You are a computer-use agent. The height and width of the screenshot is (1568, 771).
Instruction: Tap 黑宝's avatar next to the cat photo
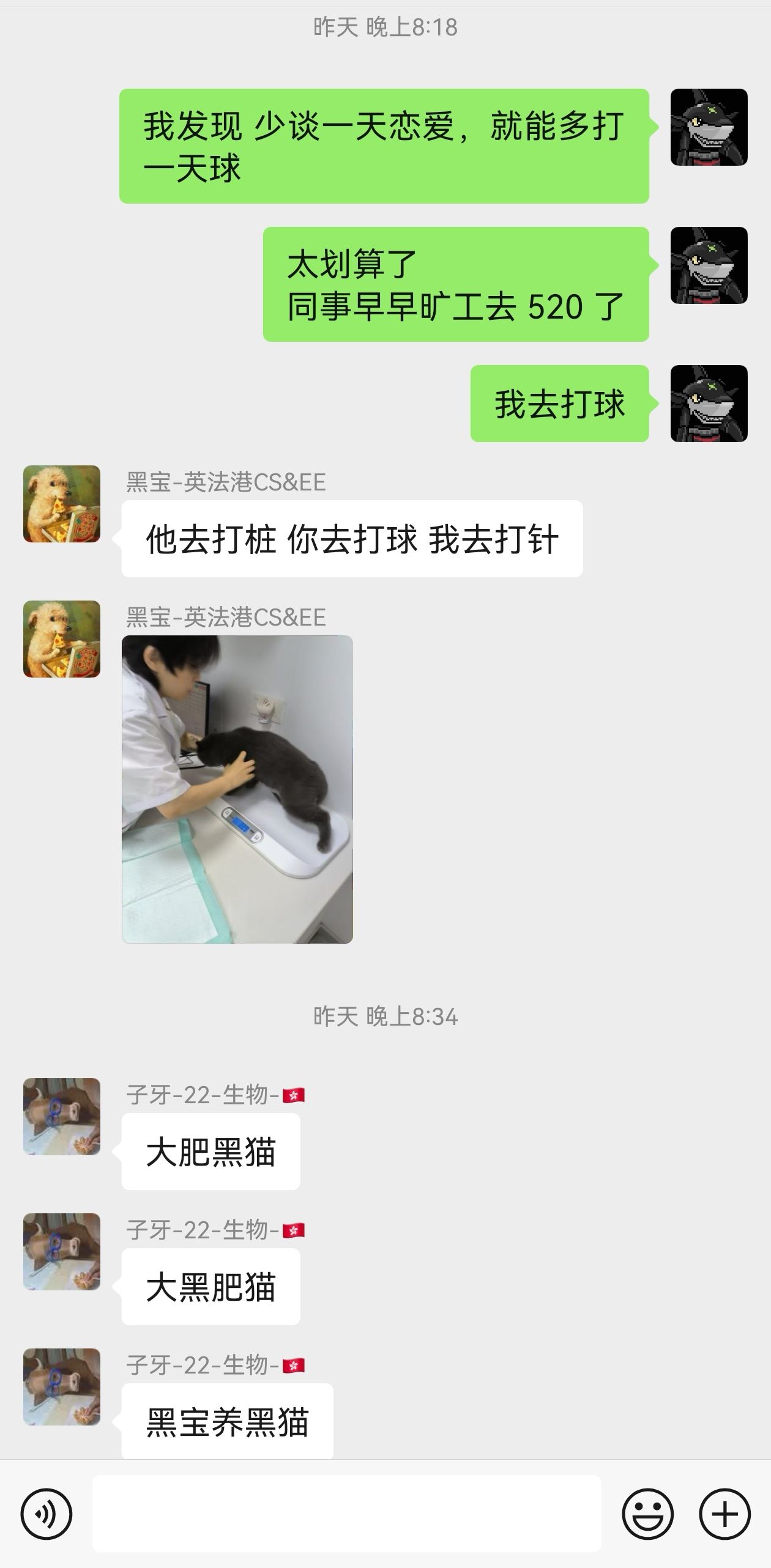pyautogui.click(x=62, y=639)
